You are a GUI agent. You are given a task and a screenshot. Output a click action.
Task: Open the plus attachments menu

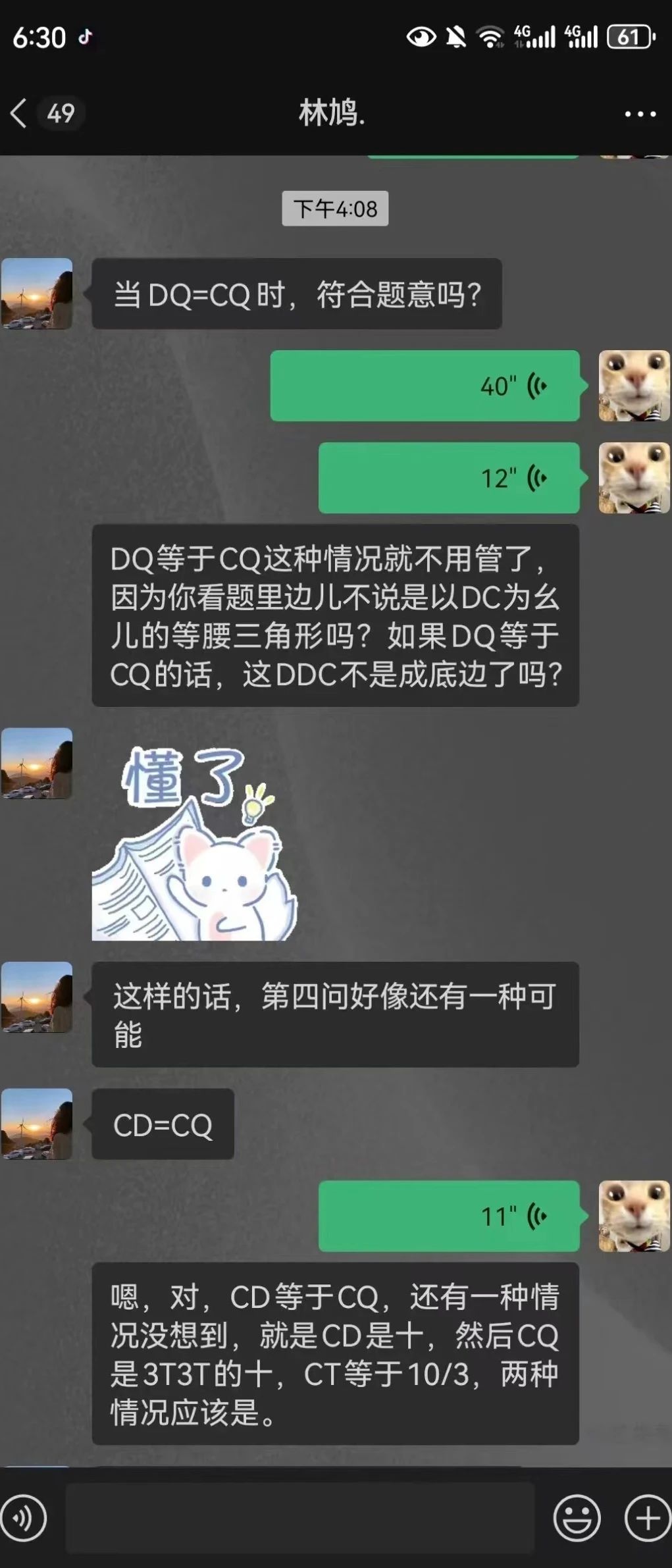pyautogui.click(x=647, y=1518)
